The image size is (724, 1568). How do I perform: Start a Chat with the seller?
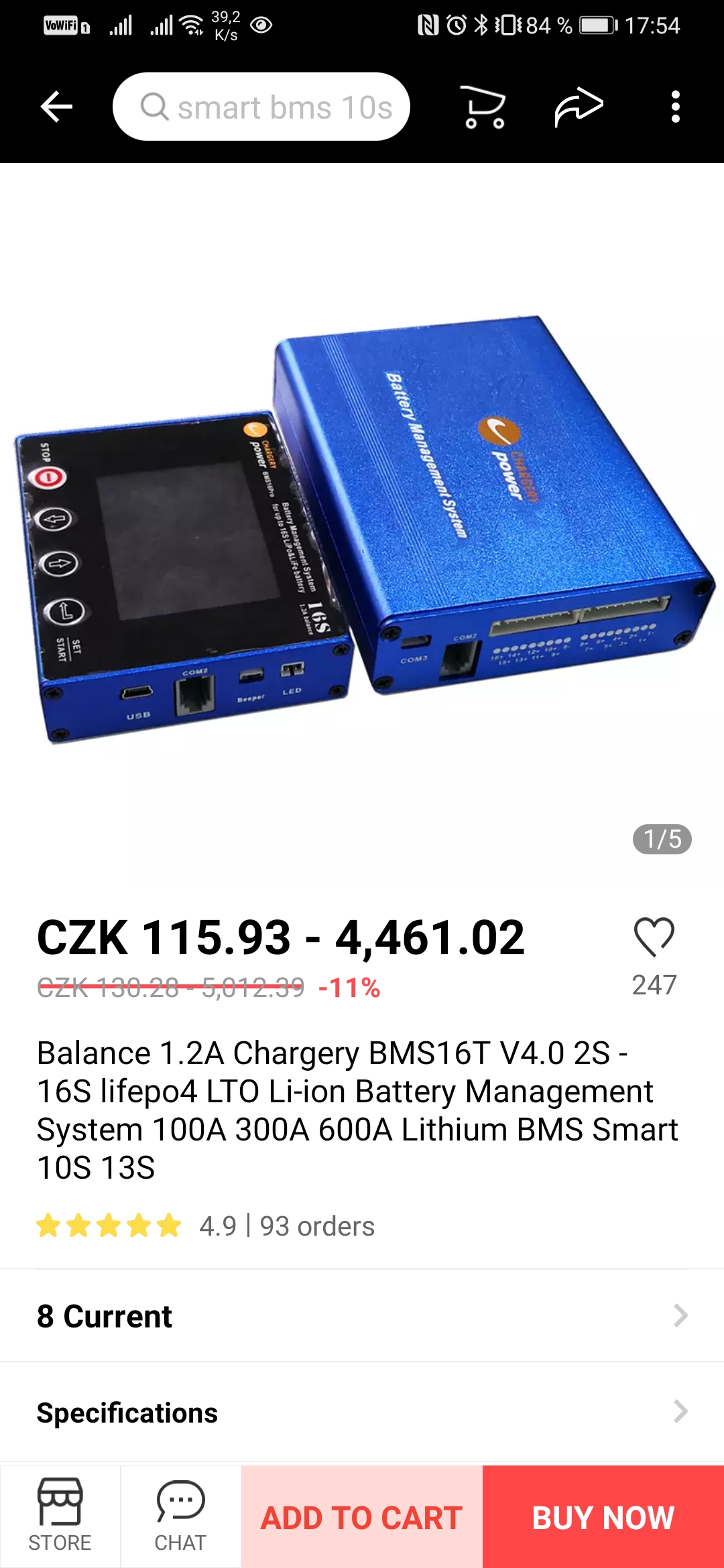[x=180, y=1516]
